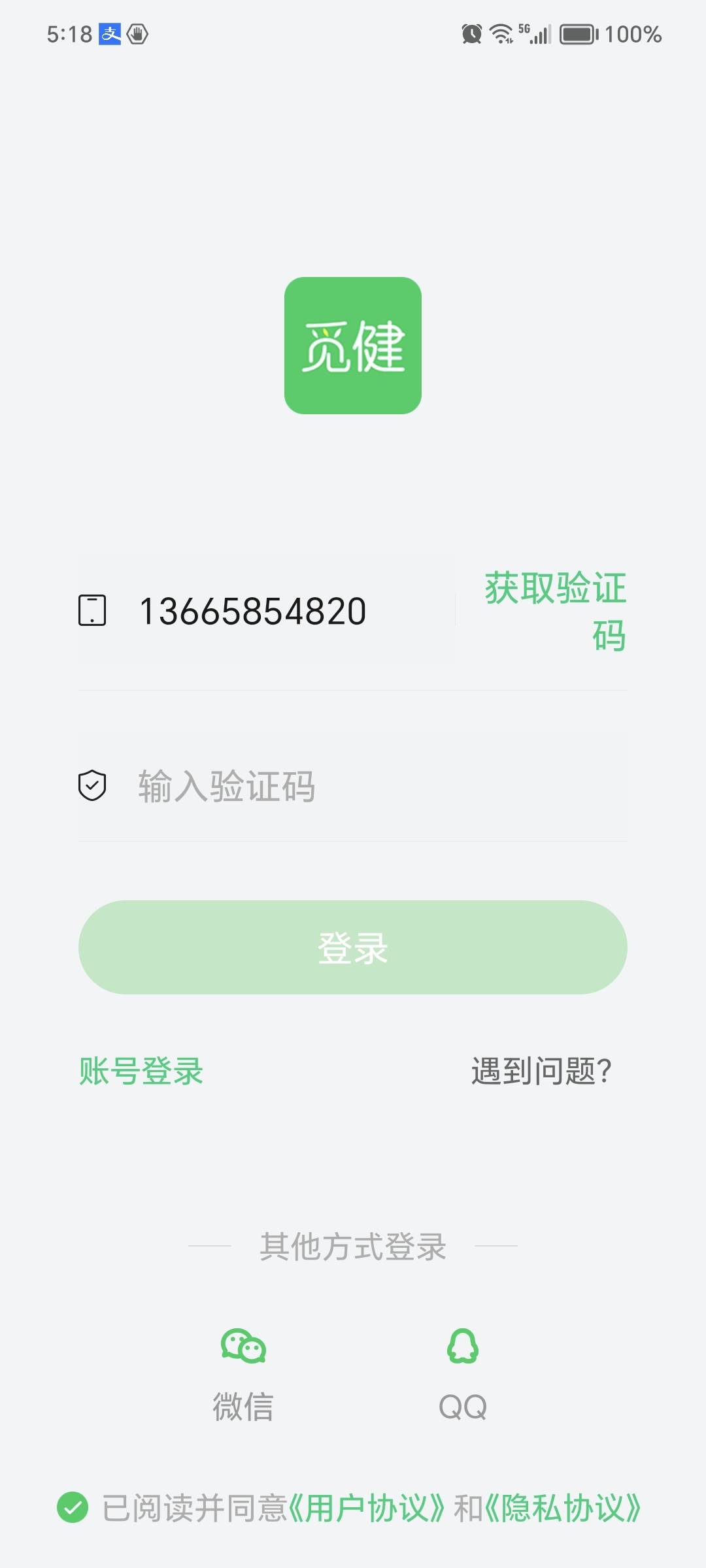Tap 获取验证码 to request a code
The image size is (706, 1568).
pos(554,613)
